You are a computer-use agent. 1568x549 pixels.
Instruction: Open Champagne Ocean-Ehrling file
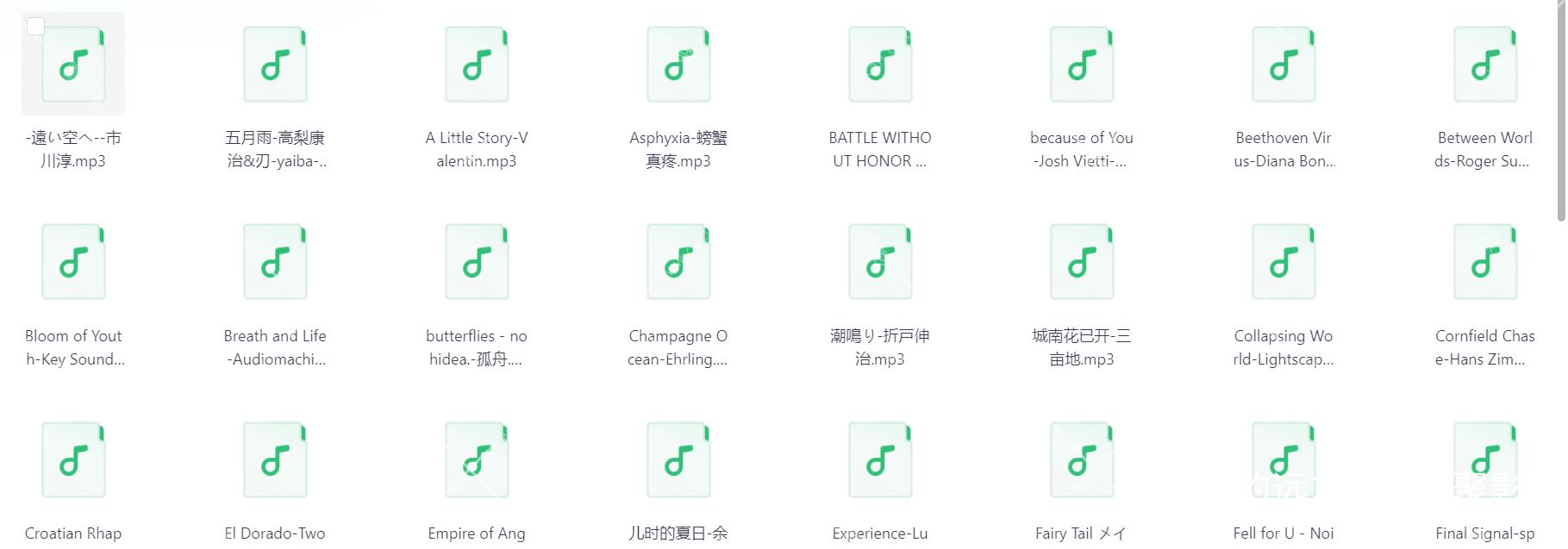pyautogui.click(x=678, y=263)
